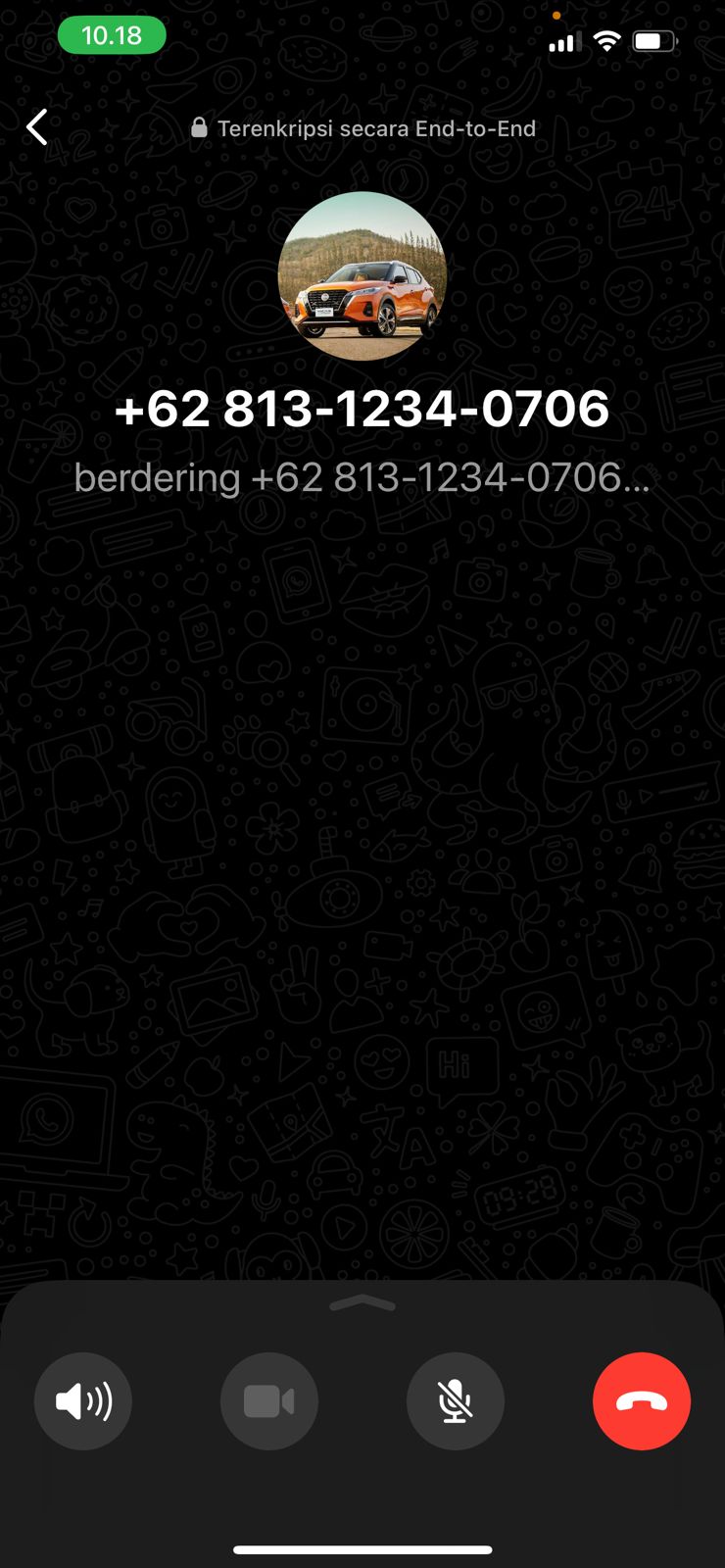Switch to a video call
Viewport: 725px width, 1568px height.
tap(269, 1401)
